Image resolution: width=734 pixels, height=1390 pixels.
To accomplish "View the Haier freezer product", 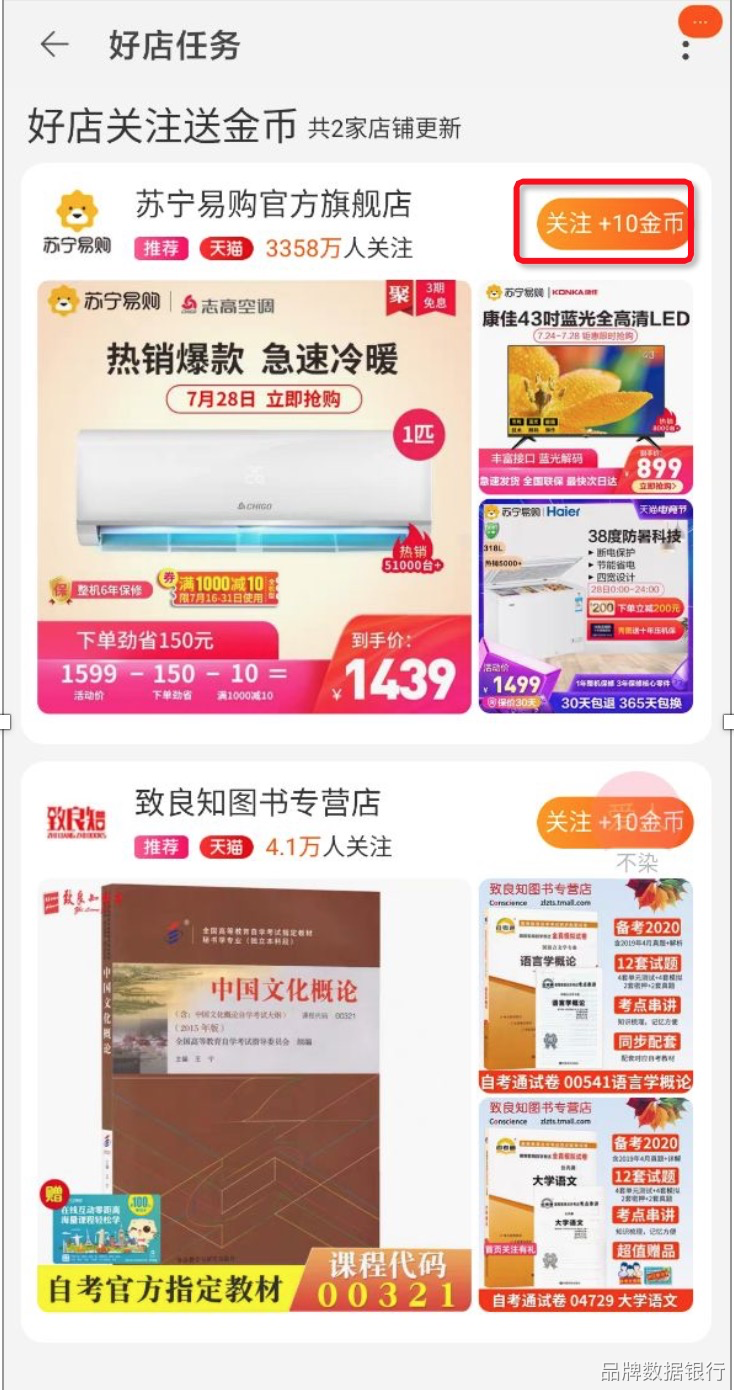I will (586, 606).
